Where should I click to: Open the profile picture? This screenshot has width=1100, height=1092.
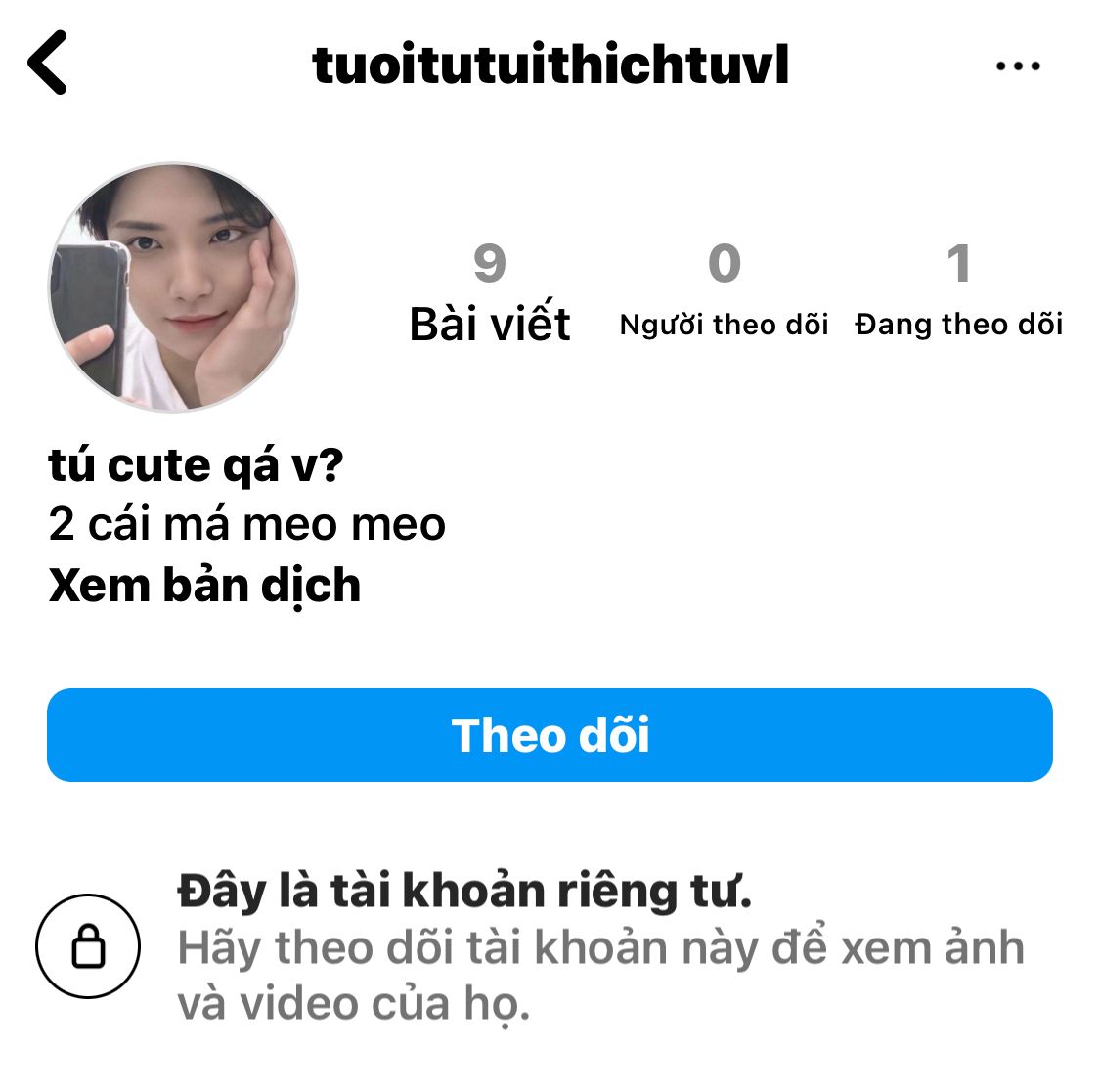[x=173, y=287]
